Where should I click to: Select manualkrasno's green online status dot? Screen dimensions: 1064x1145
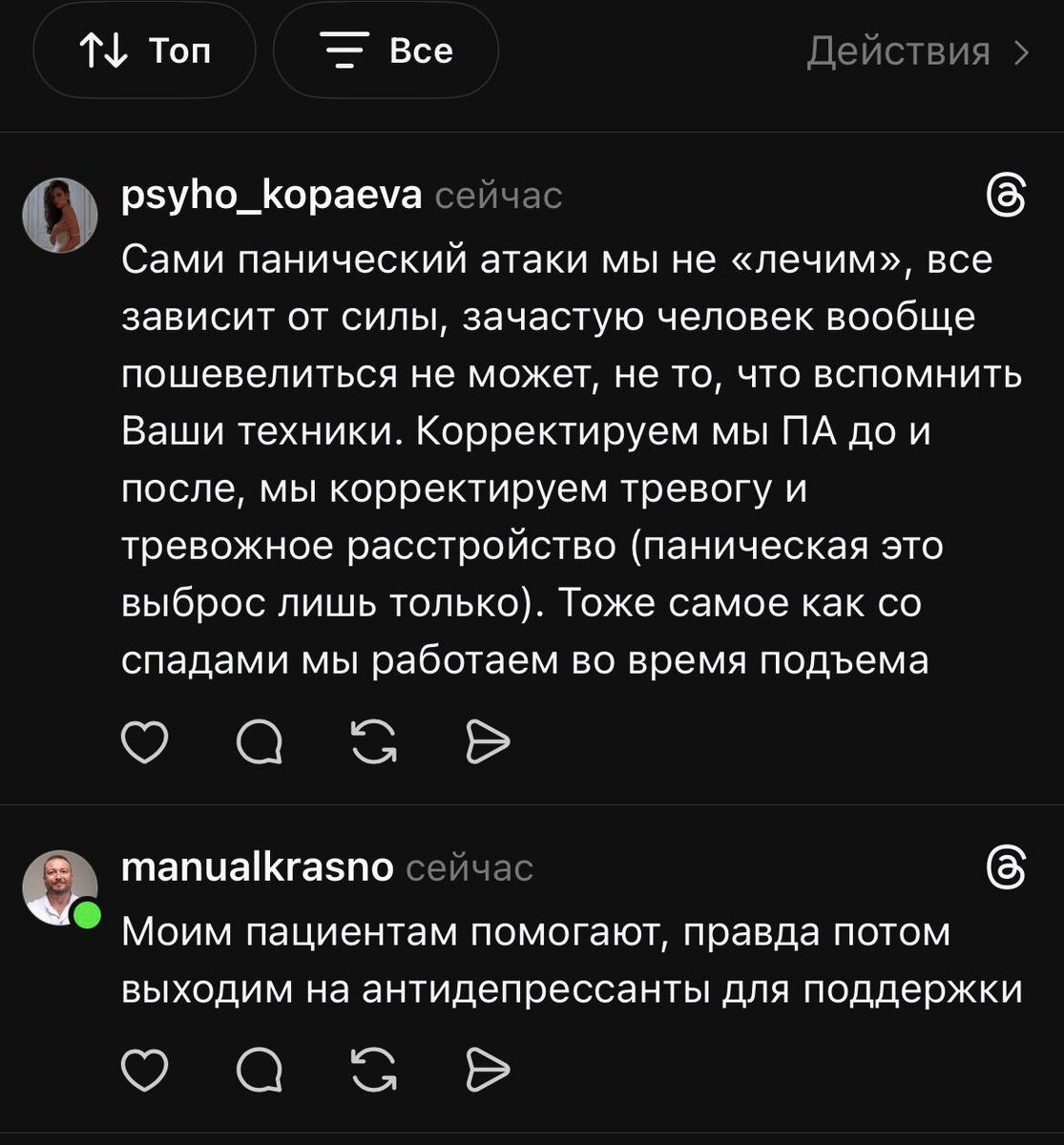[88, 913]
